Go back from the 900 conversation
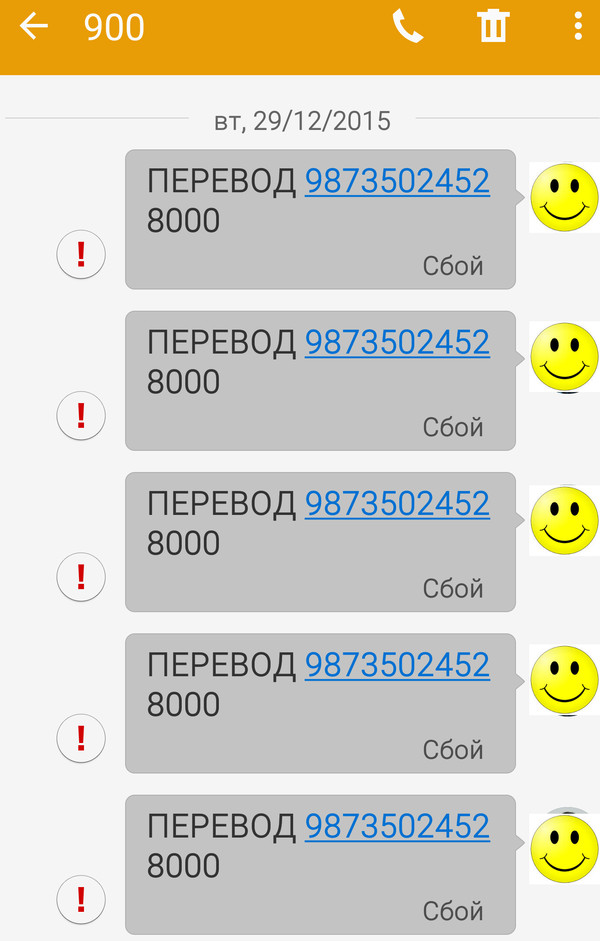Screen dimensions: 600x941 (34, 27)
